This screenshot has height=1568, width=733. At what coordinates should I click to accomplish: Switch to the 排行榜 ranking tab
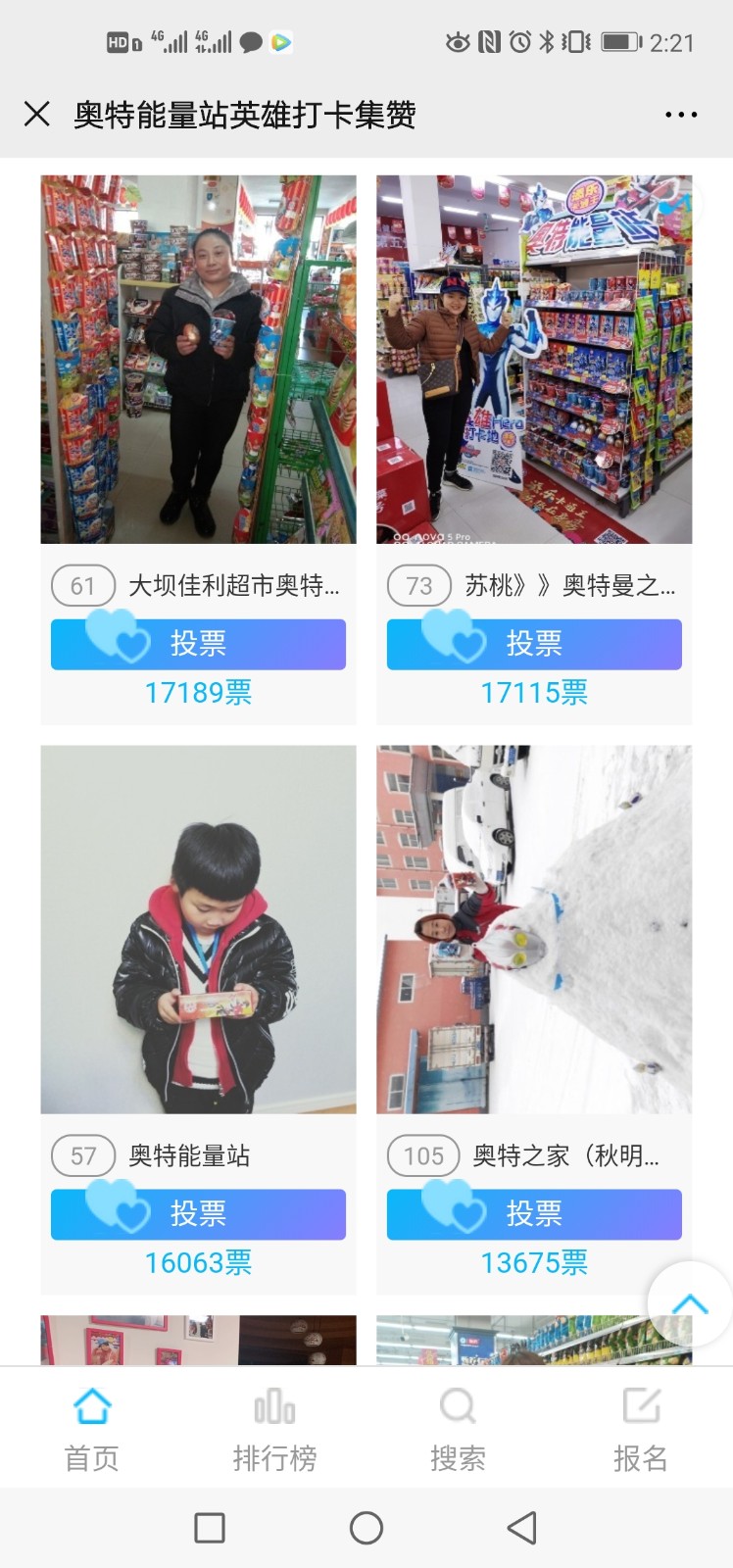click(x=274, y=1430)
